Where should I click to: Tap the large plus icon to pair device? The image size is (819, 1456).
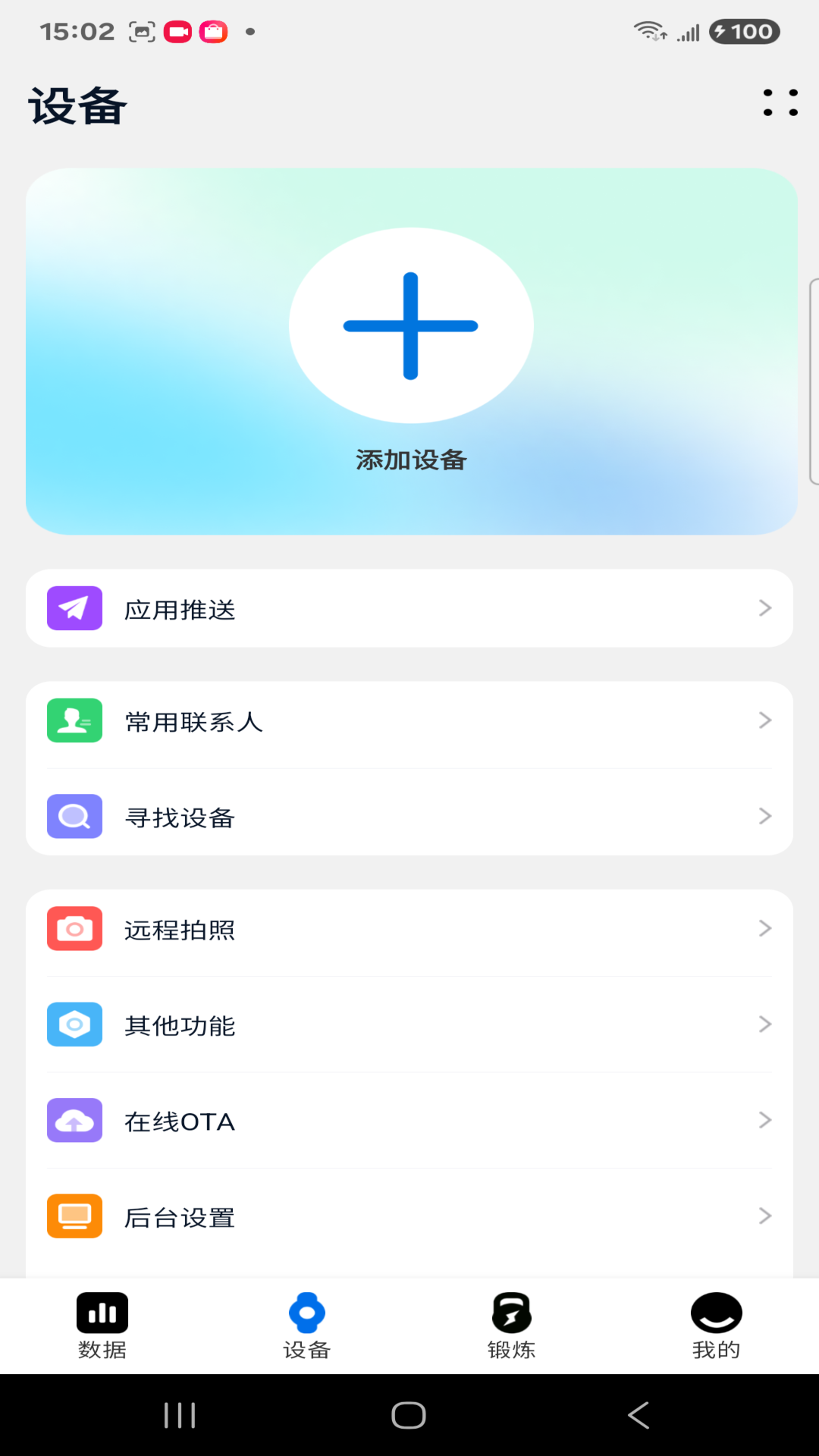409,325
